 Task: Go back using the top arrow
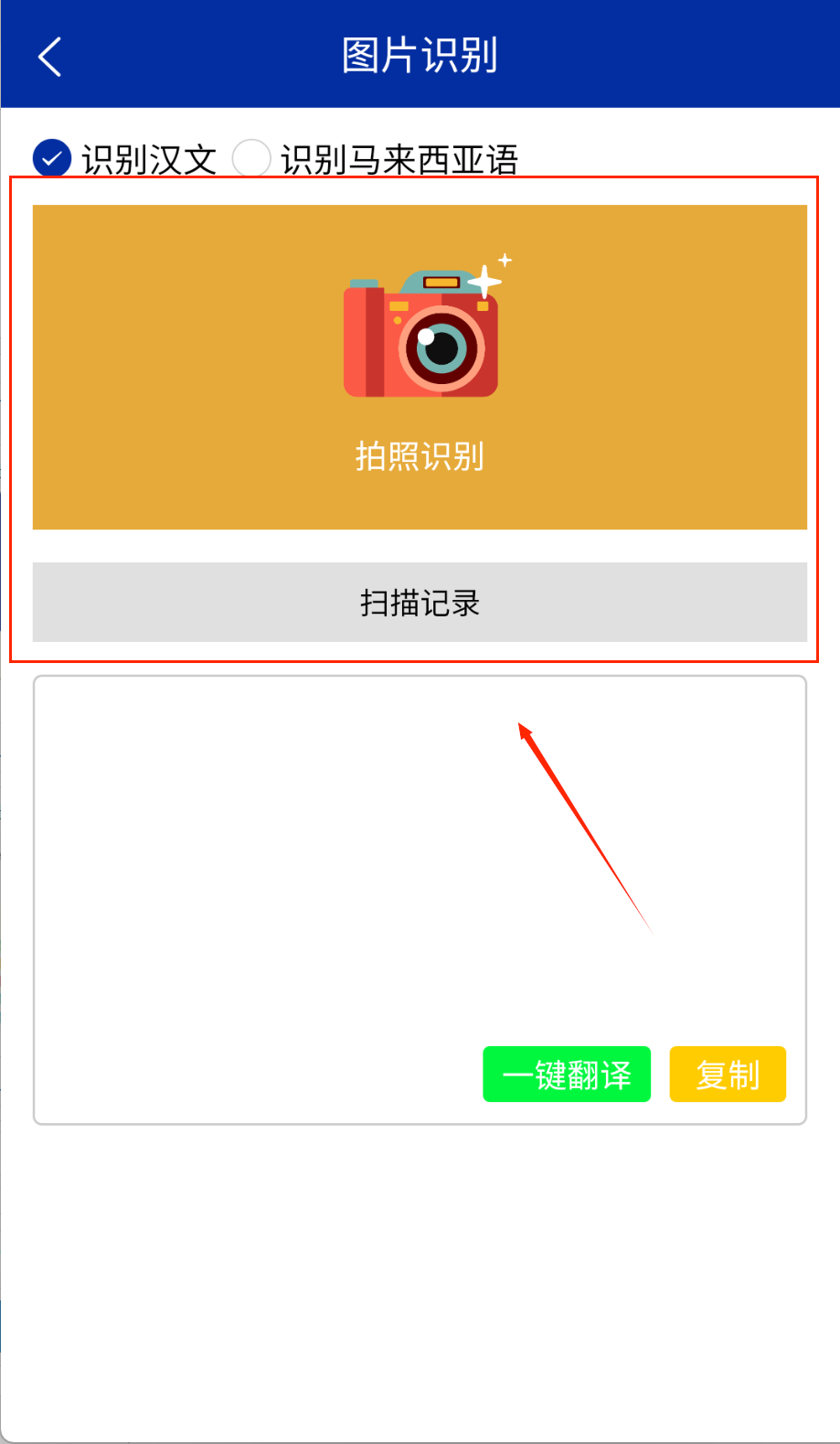(50, 57)
